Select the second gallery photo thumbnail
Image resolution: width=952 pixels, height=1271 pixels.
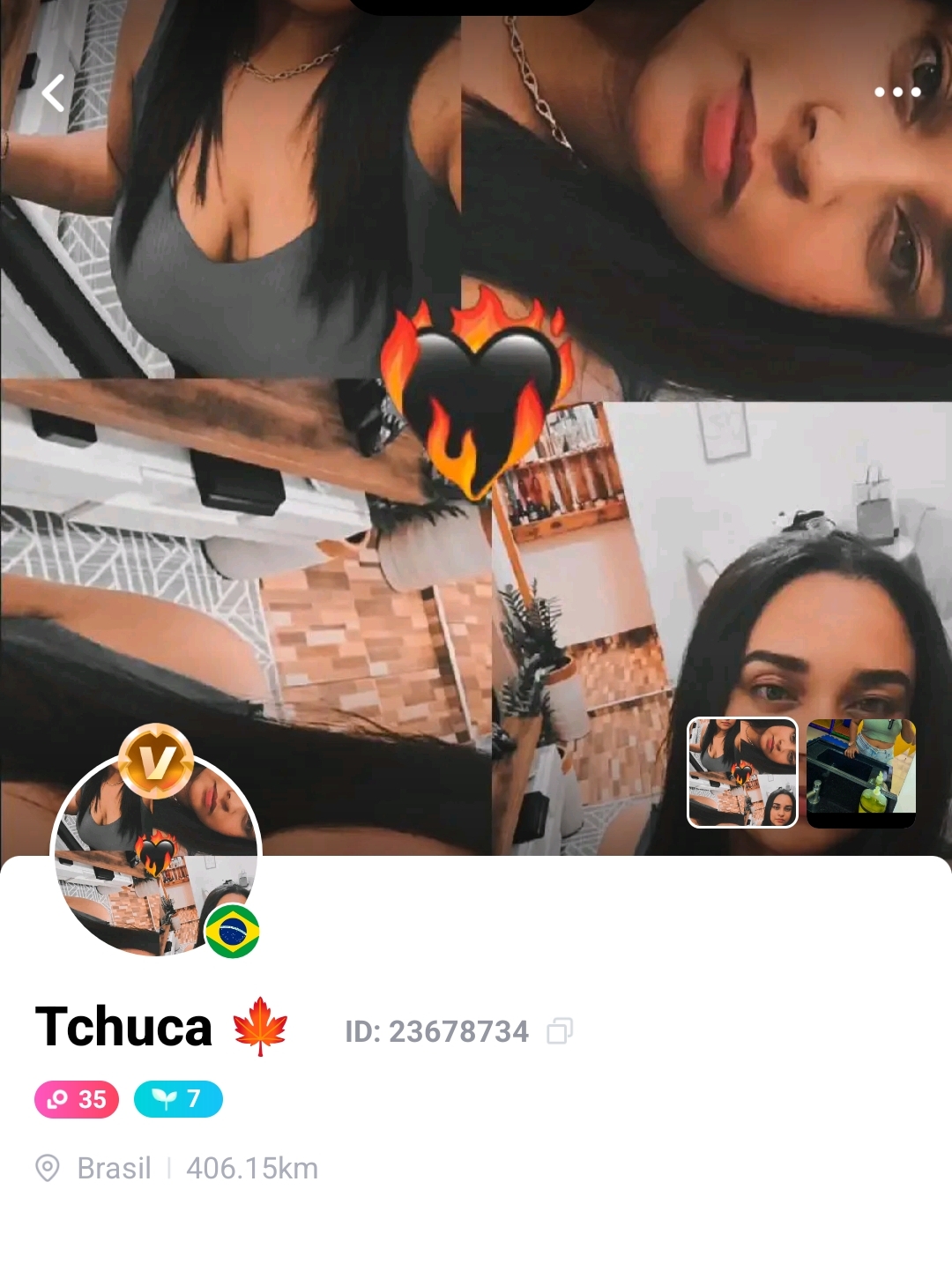(x=861, y=773)
